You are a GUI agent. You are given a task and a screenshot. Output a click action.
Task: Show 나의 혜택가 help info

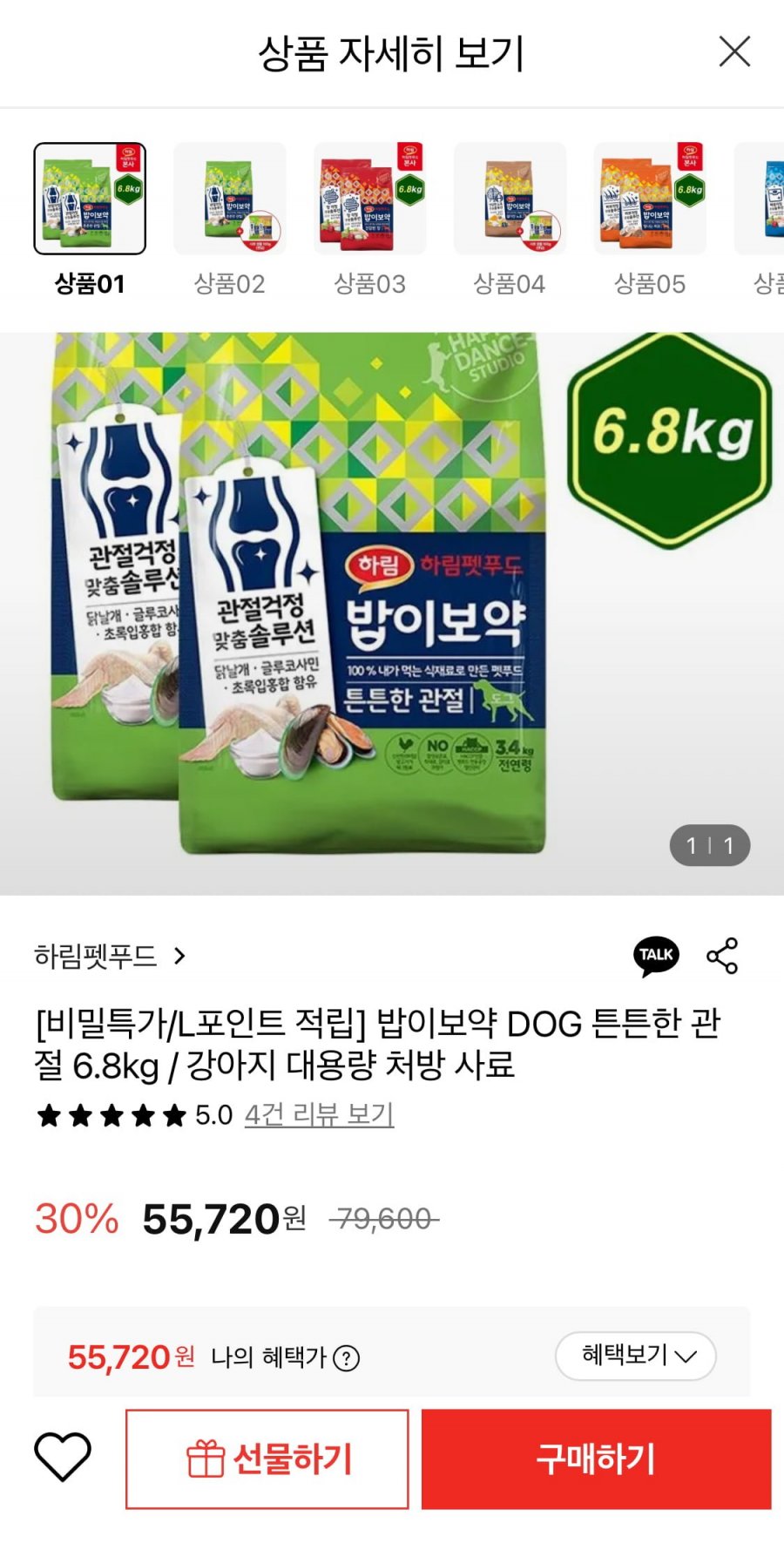[x=347, y=1358]
